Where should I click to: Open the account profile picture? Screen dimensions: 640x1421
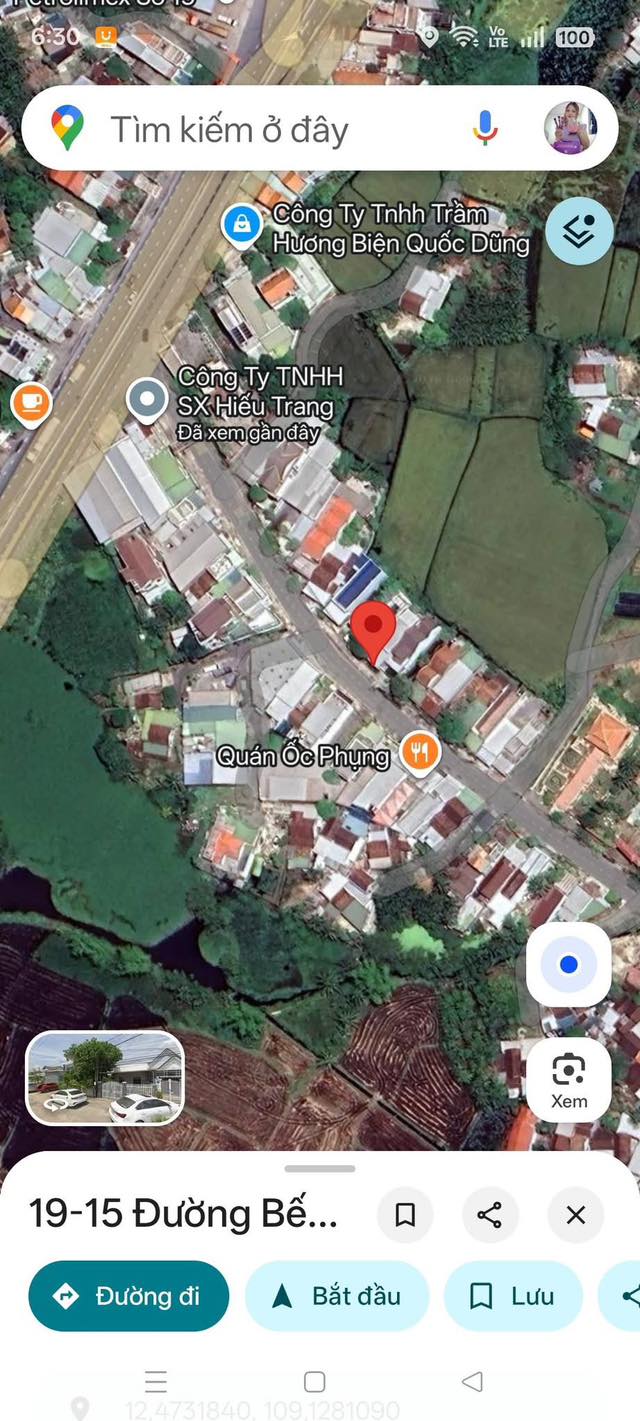tap(570, 128)
